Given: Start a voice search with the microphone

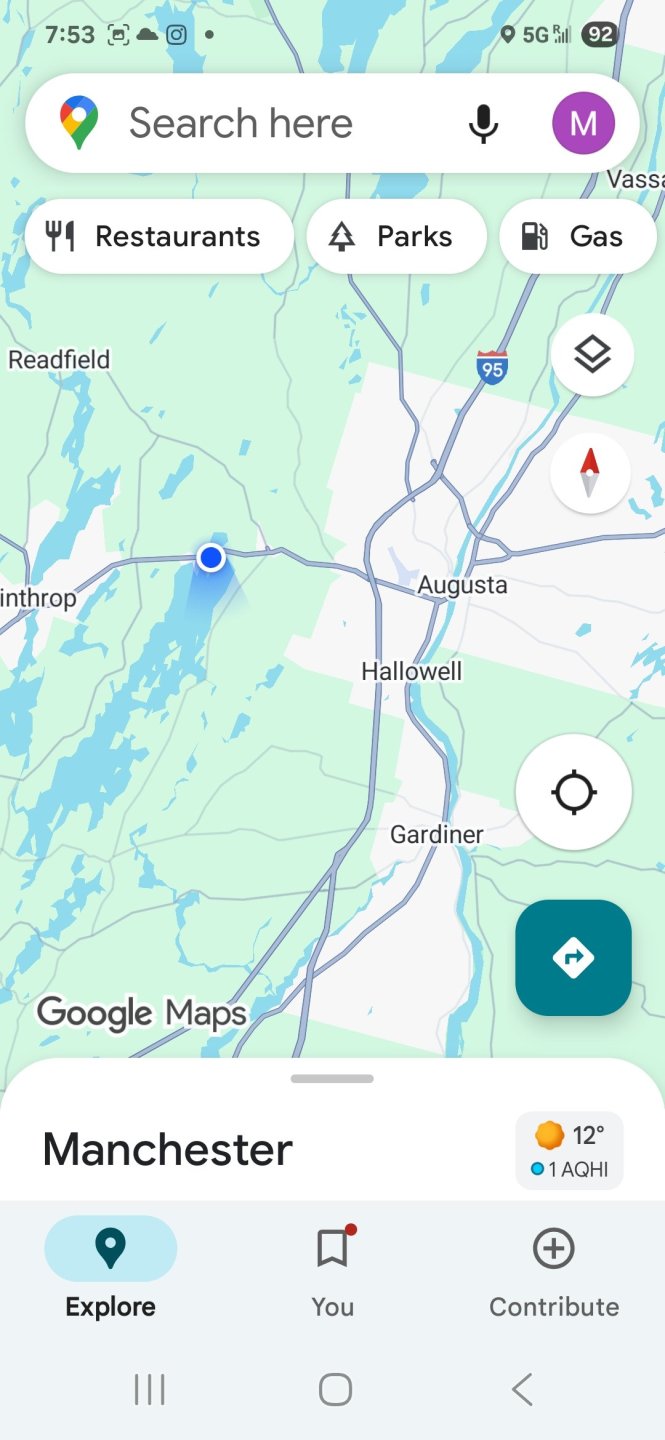Looking at the screenshot, I should coord(483,124).
